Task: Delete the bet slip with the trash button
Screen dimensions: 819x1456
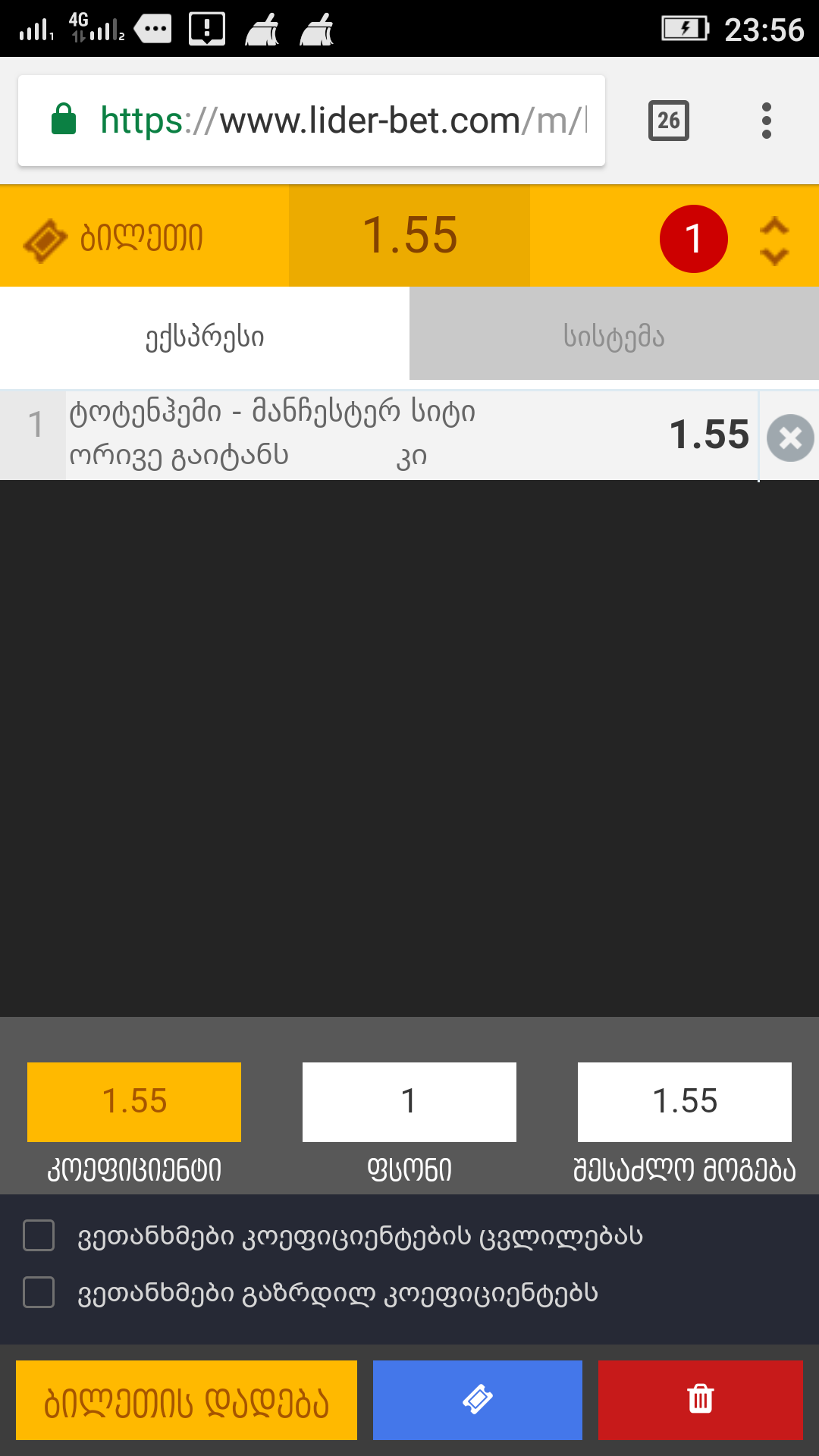Action: coord(700,1400)
